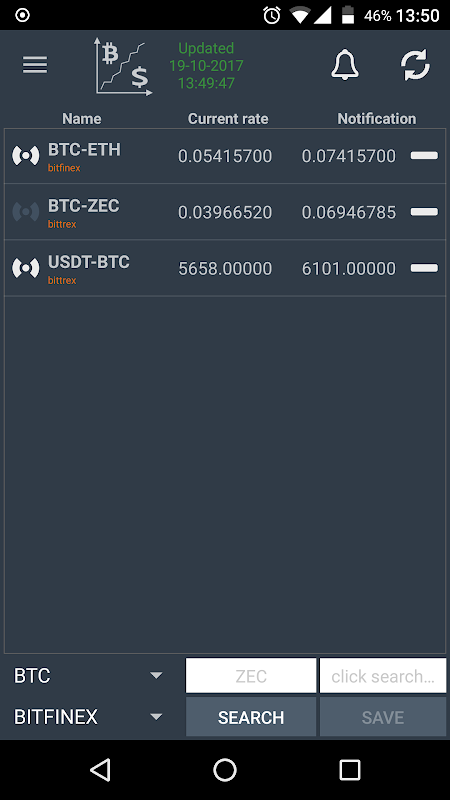Tap the SAVE button
450x800 pixels.
point(383,717)
